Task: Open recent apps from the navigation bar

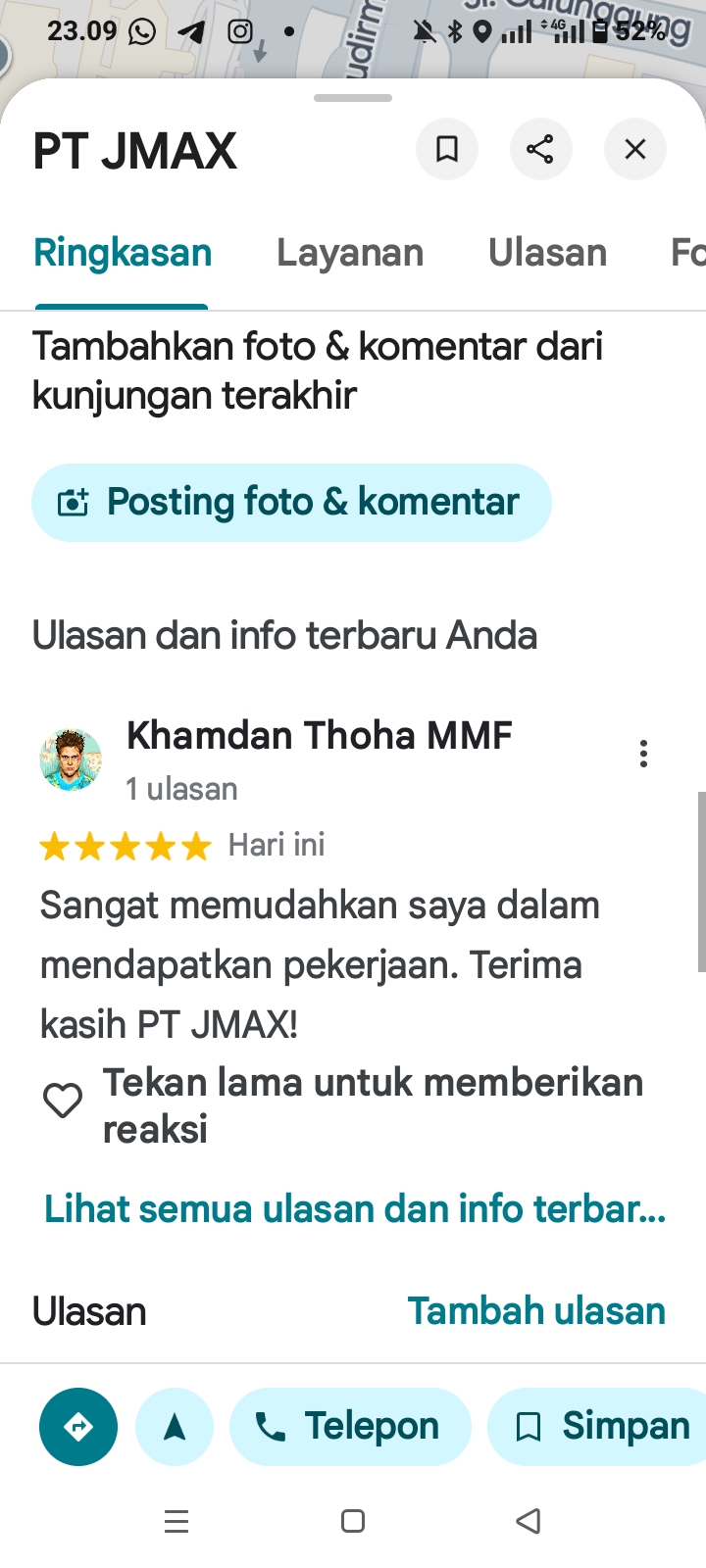Action: pos(176,1521)
